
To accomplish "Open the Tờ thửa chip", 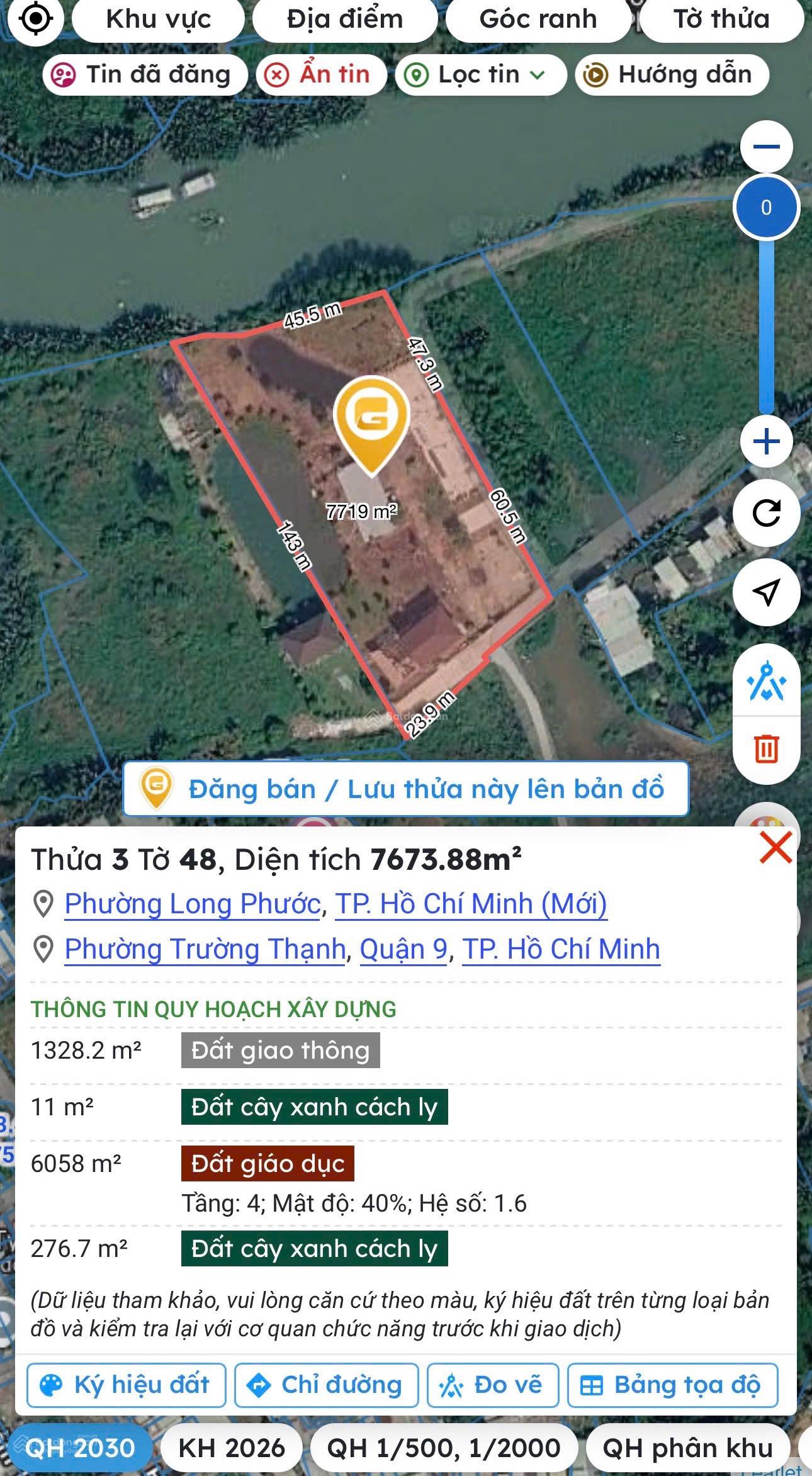I will click(x=721, y=19).
